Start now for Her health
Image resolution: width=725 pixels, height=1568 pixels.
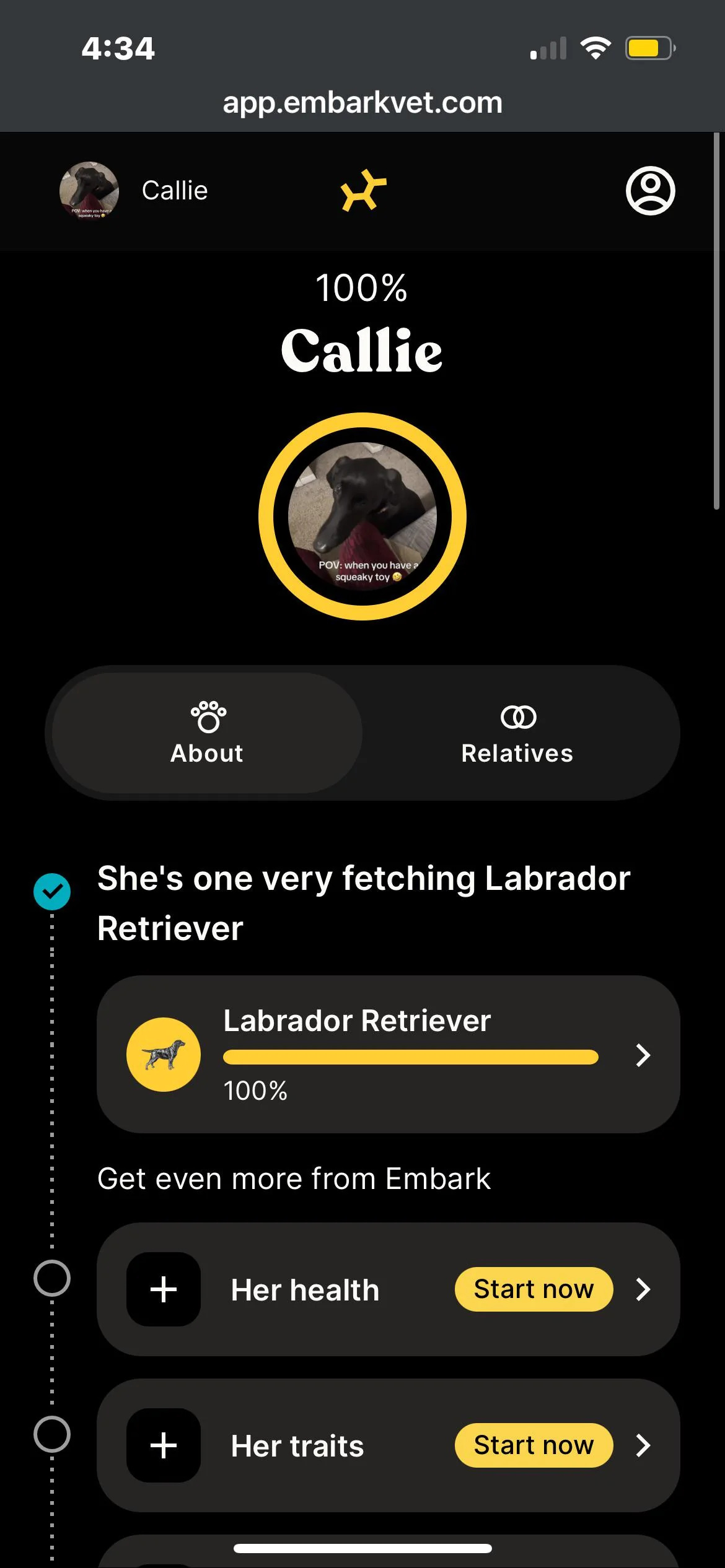534,1289
